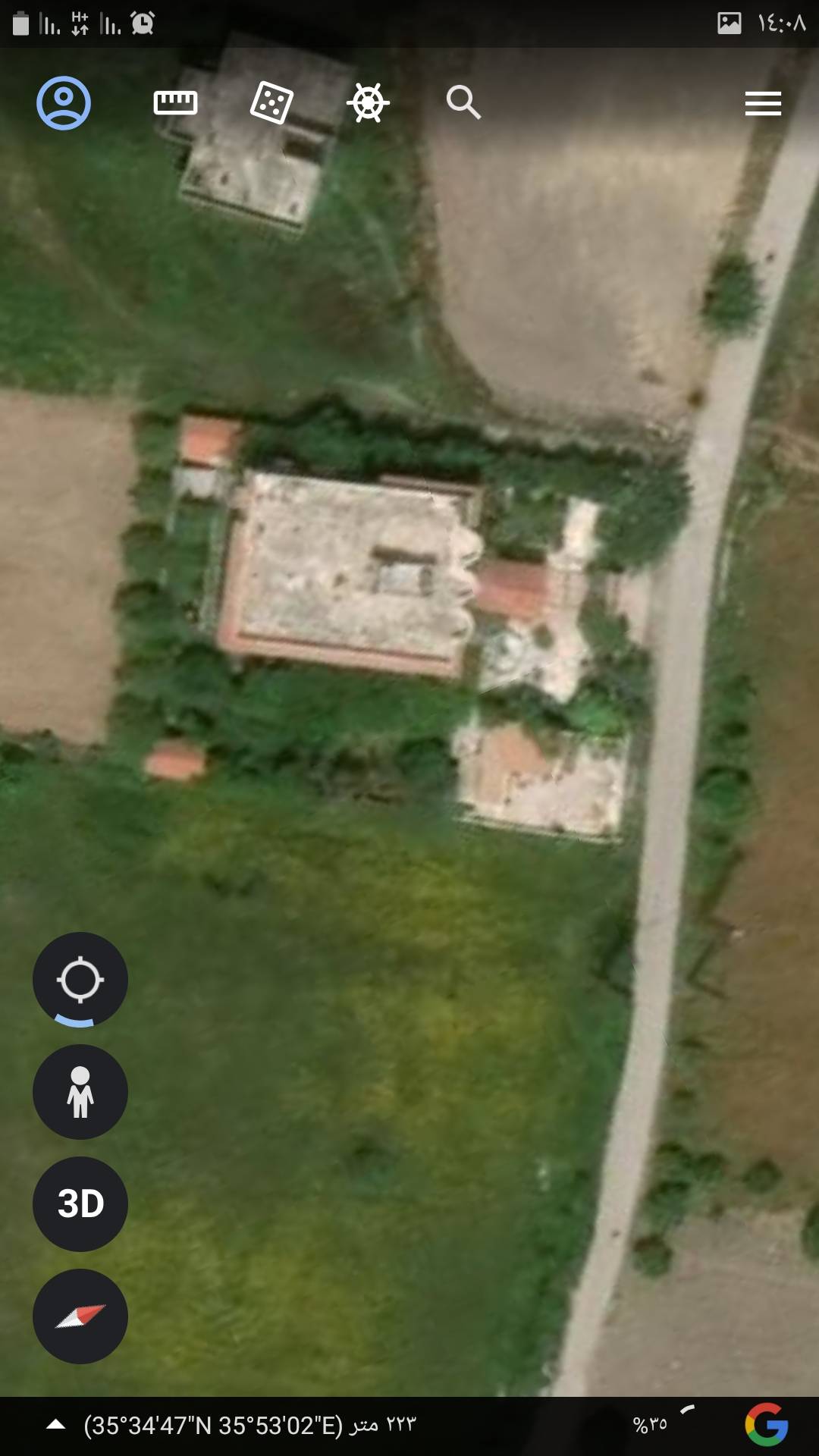Switch to 3D view

80,1204
